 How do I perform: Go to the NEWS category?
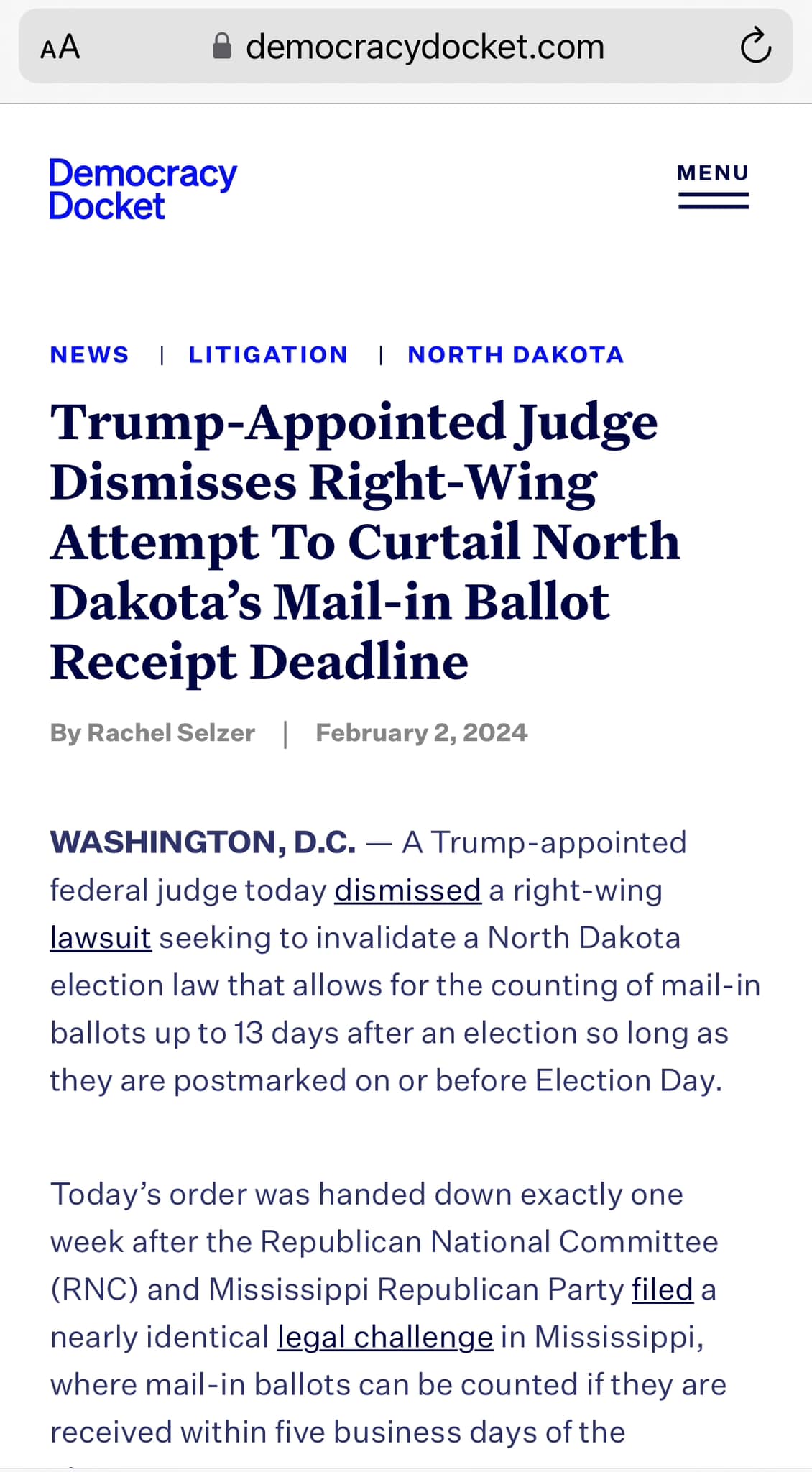click(x=90, y=354)
